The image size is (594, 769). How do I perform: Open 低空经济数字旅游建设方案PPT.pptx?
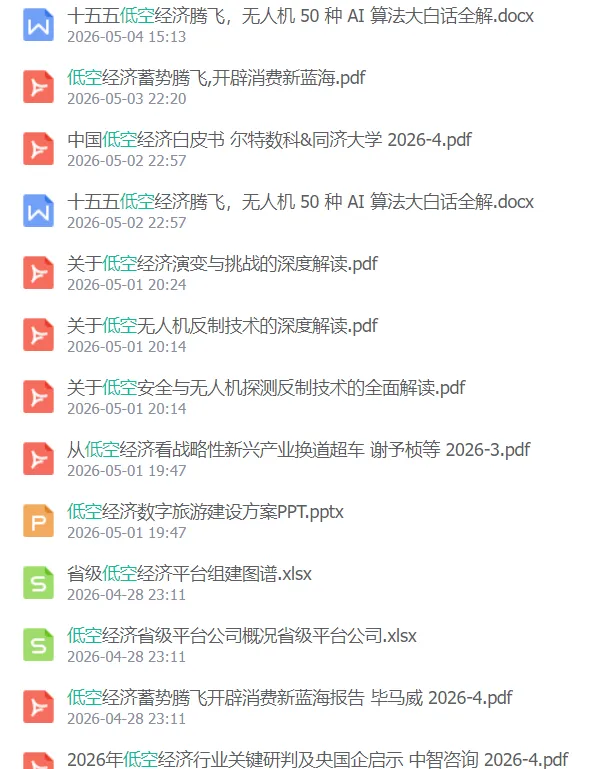click(x=205, y=513)
